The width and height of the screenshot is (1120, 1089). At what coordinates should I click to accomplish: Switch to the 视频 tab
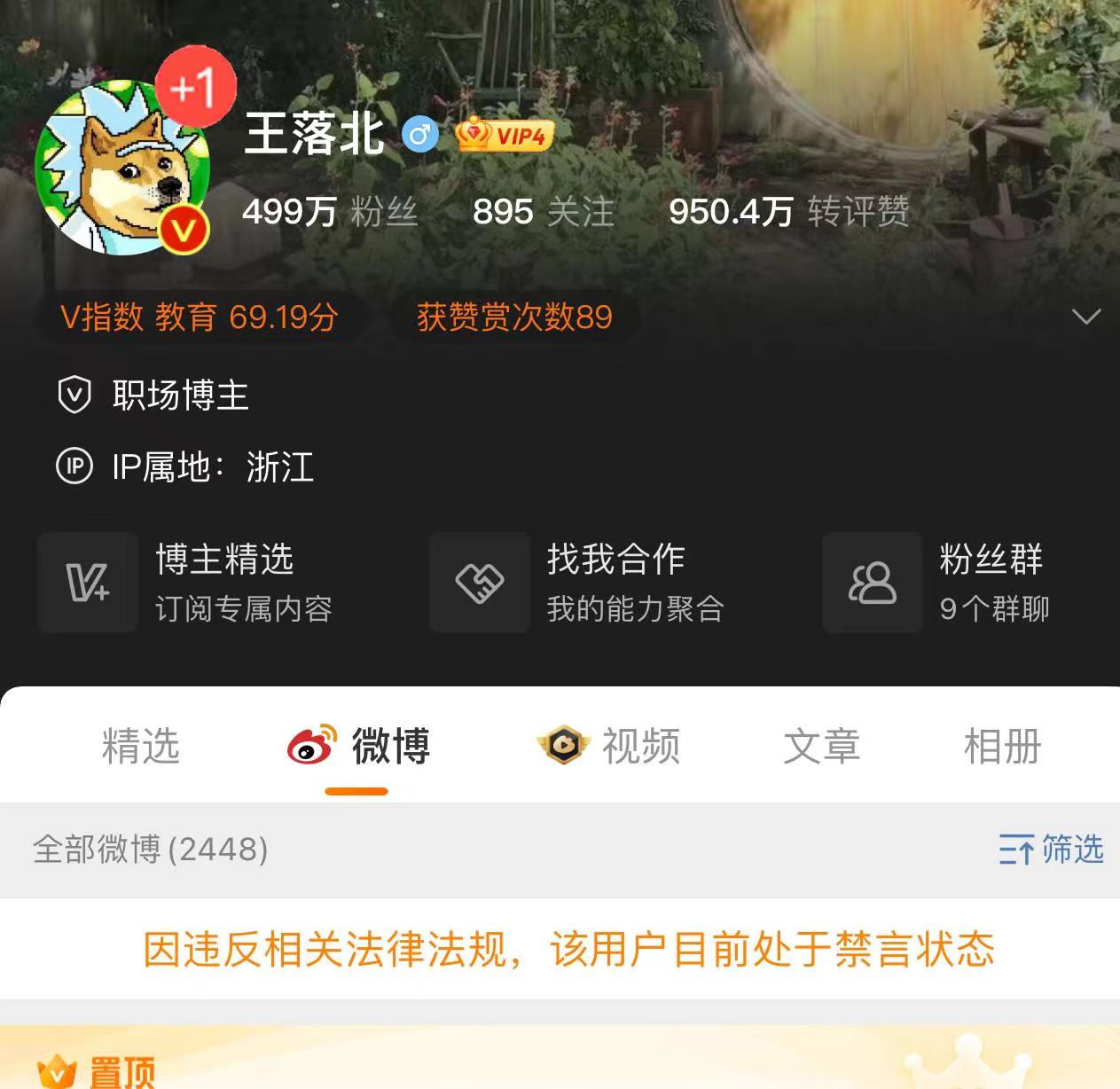click(x=609, y=746)
